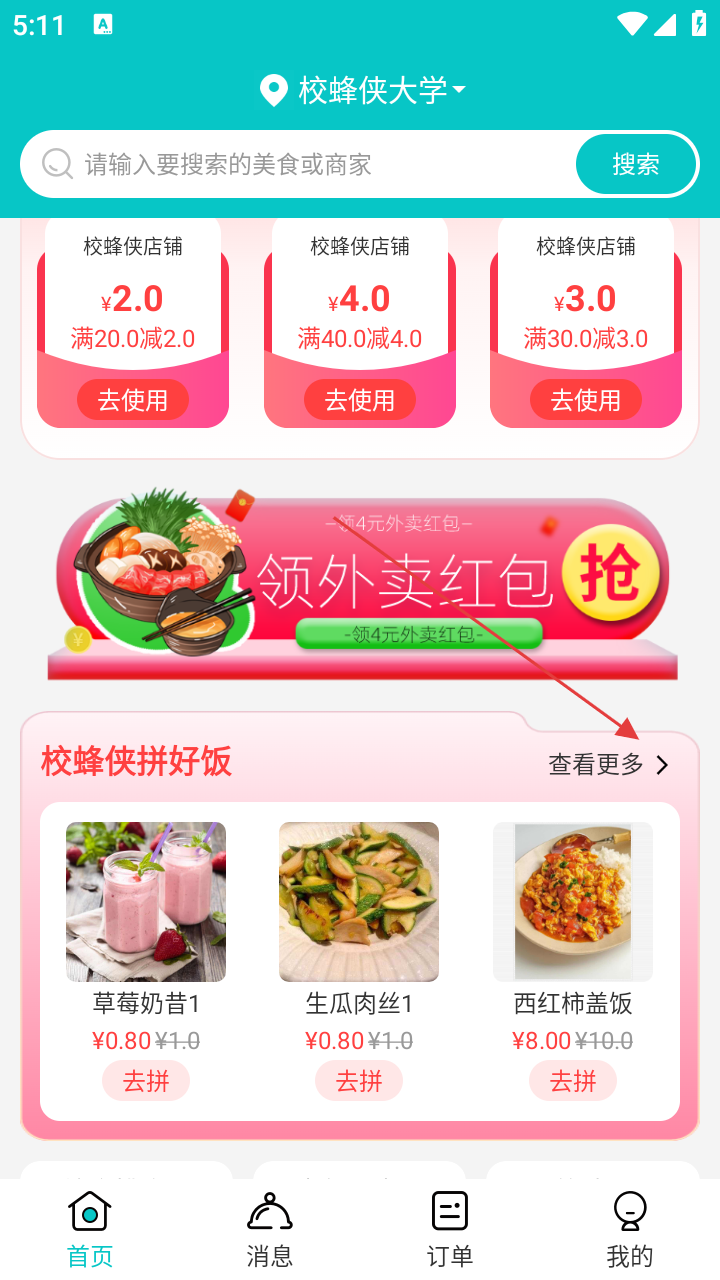
Task: Tap 去拼 under 草莓奶昔1
Action: click(x=146, y=1081)
